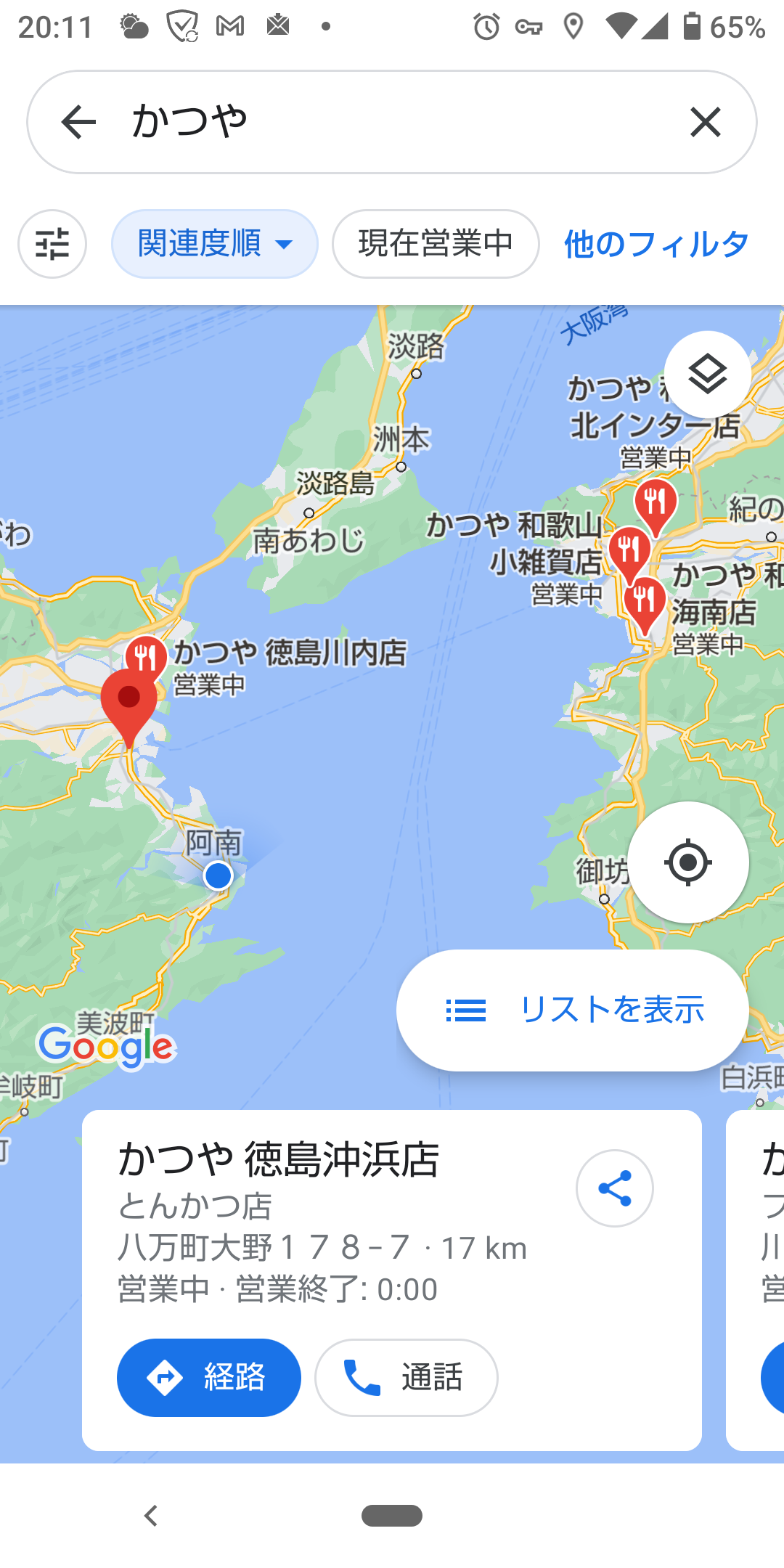Call かつや 徳島沖浜店 with 通話
Image resolution: width=784 pixels, height=1568 pixels.
point(406,1377)
